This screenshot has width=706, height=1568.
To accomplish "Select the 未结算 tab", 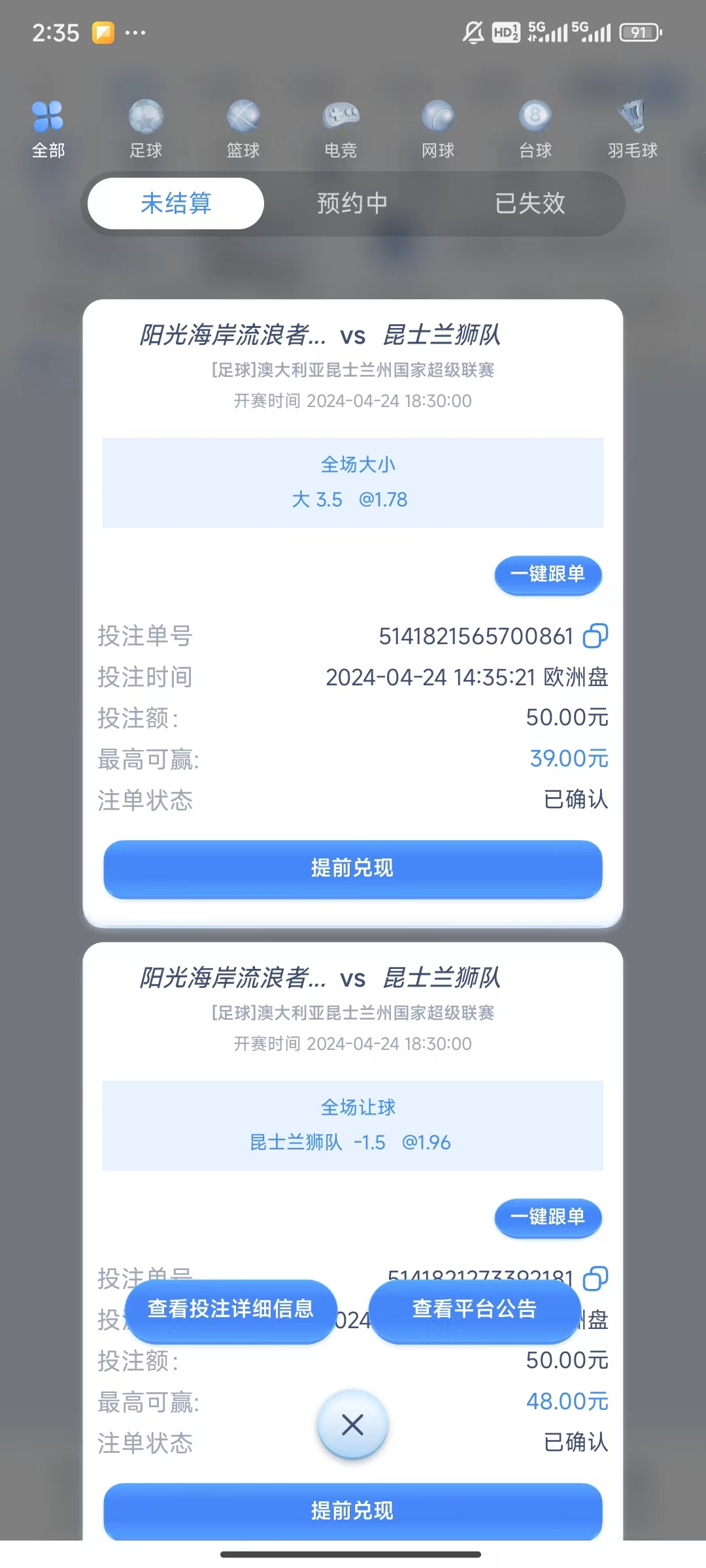I will pos(176,203).
